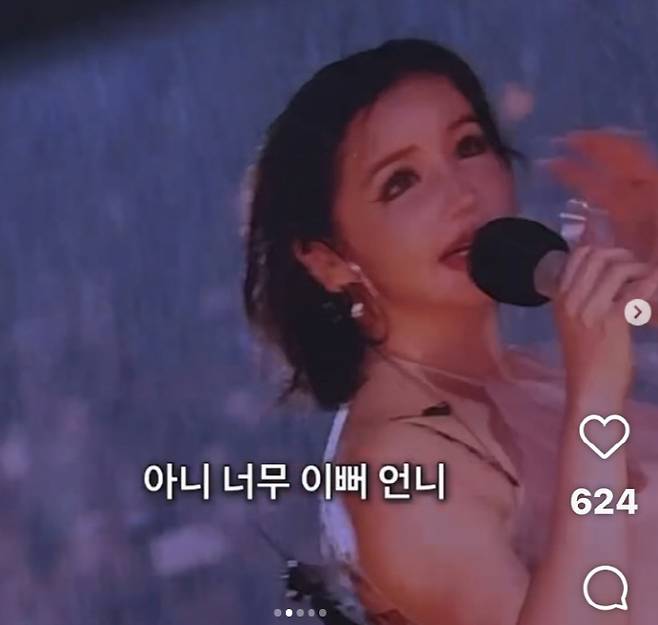The height and width of the screenshot is (625, 658).
Task: Like this post with the heart icon
Action: pos(604,438)
